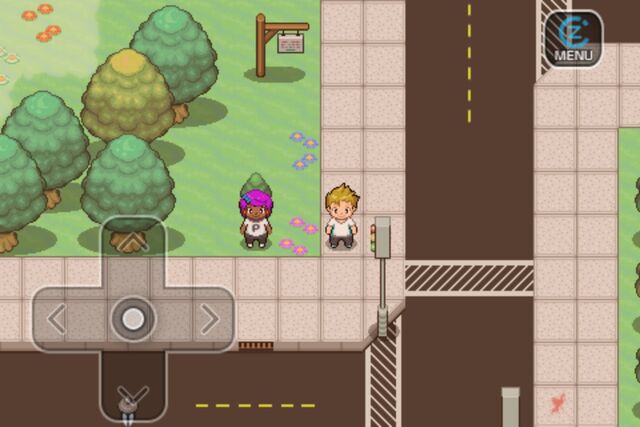The height and width of the screenshot is (427, 640).
Task: Tap the D-pad center button
Action: click(x=133, y=319)
